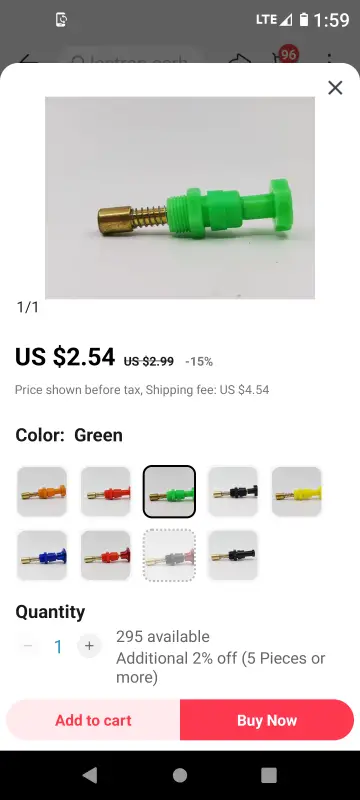Screen dimensions: 360x800
Task: Add the item to cart
Action: pos(93,720)
